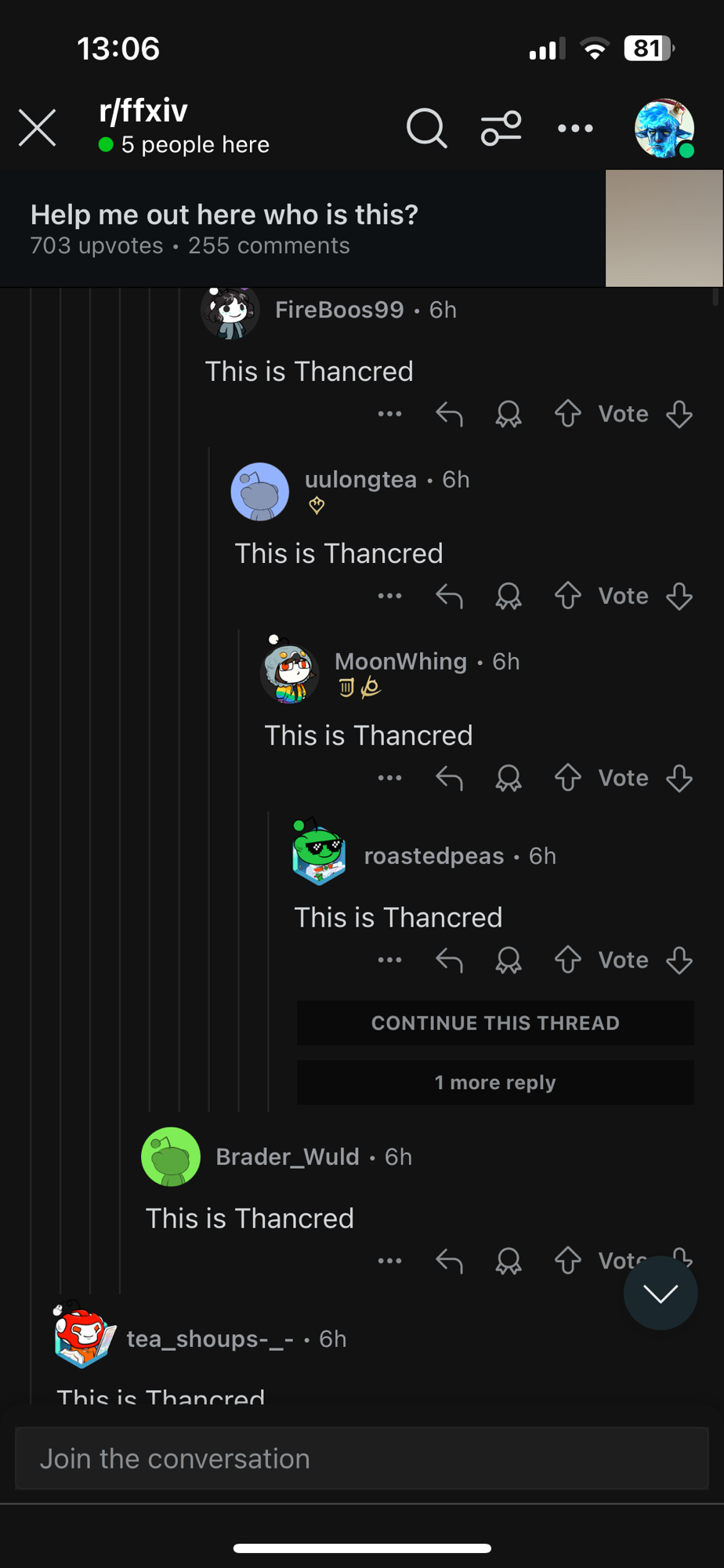Open comment sort and filter options
724x1568 pixels.
[x=501, y=128]
